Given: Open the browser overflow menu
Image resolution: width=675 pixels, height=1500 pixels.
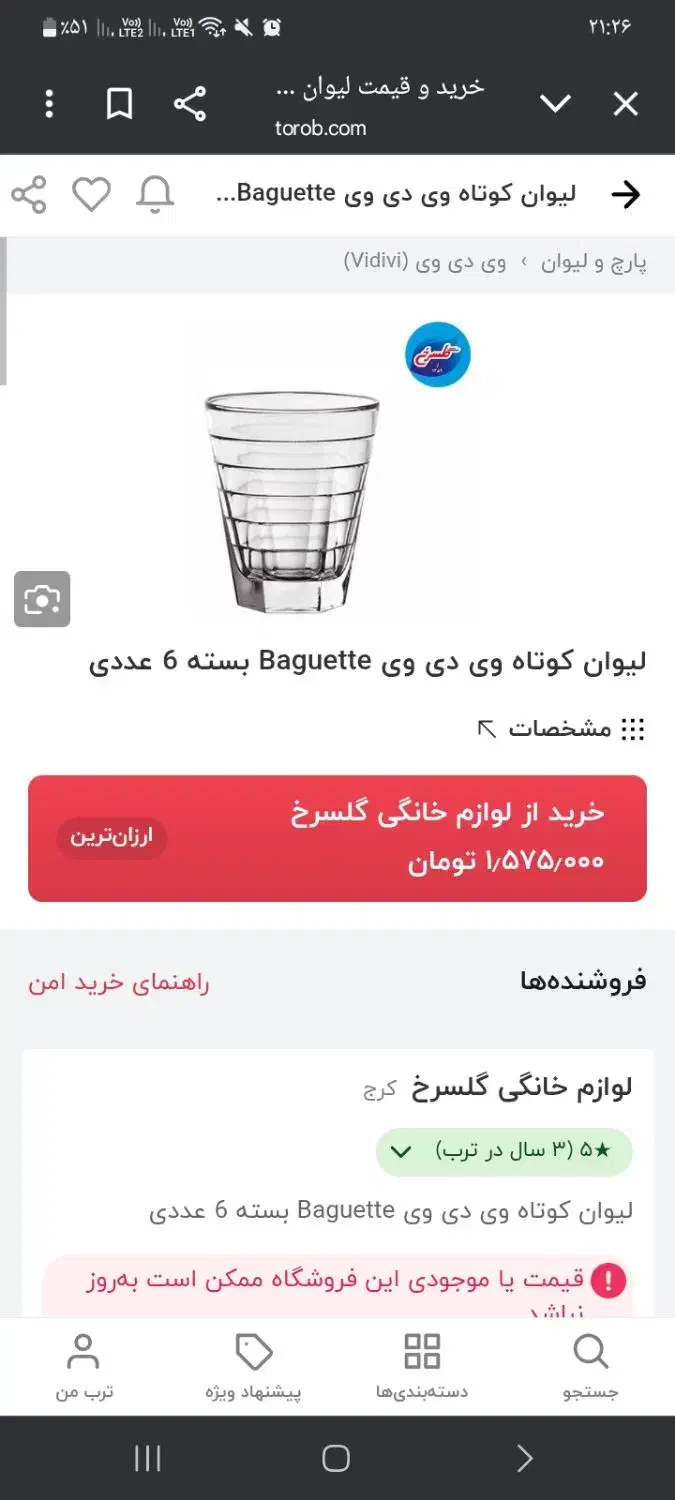Looking at the screenshot, I should tap(49, 104).
